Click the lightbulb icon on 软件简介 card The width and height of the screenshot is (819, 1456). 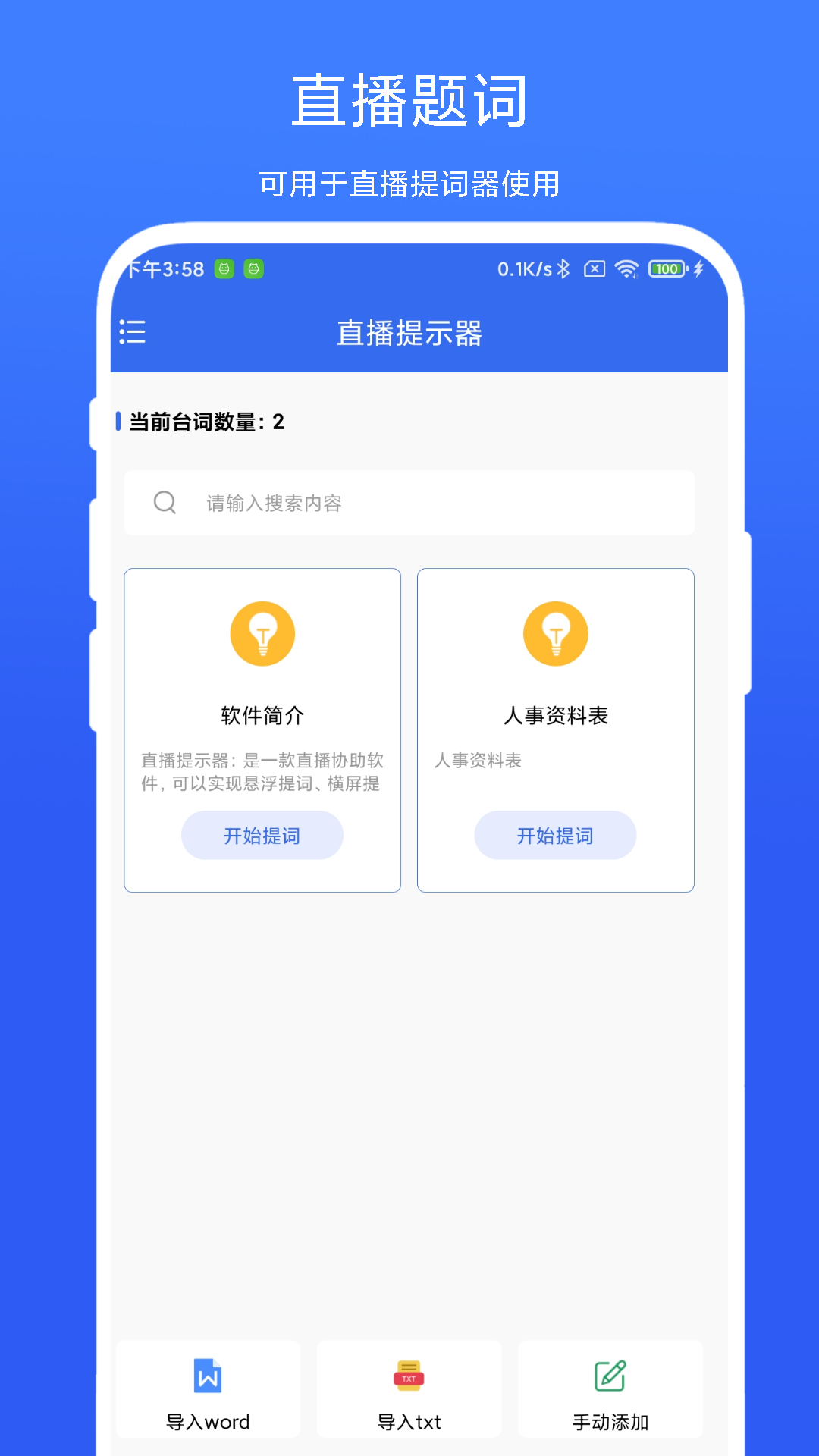pos(262,634)
